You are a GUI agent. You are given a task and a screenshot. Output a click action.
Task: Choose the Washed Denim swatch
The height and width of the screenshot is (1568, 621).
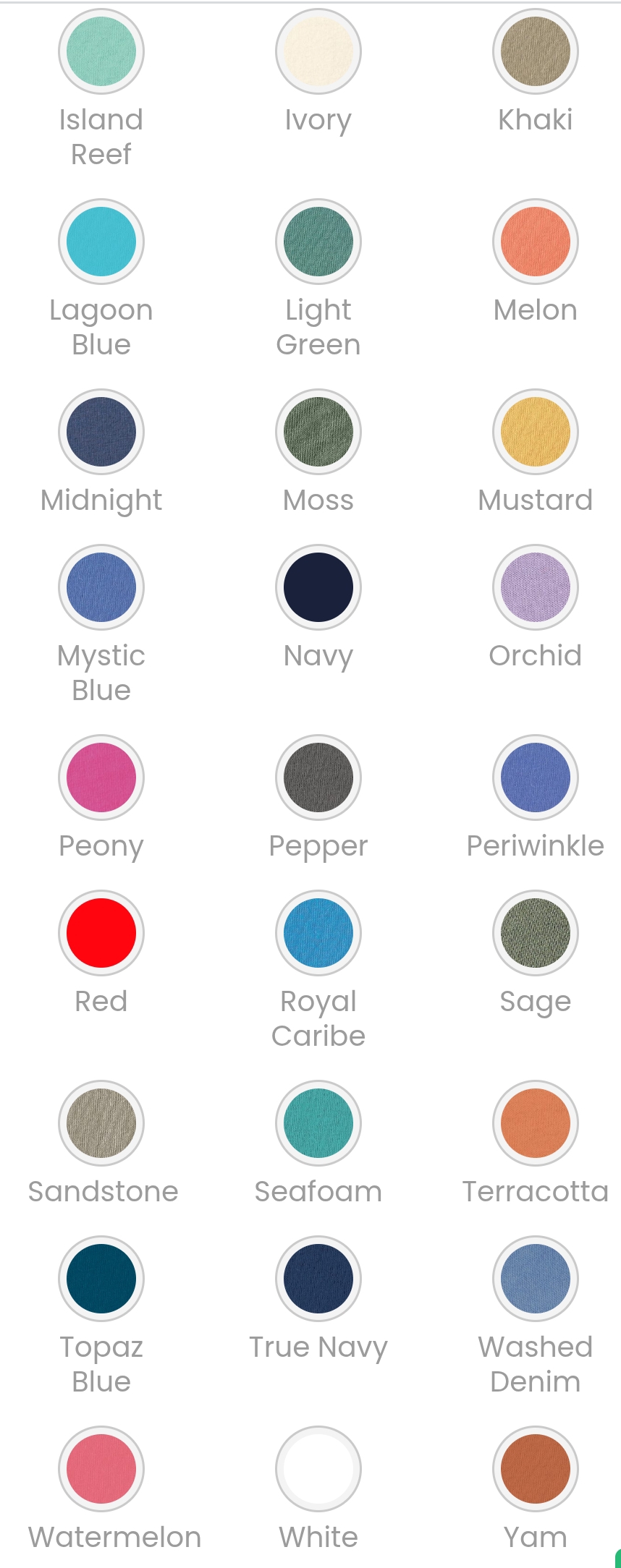click(x=536, y=1279)
